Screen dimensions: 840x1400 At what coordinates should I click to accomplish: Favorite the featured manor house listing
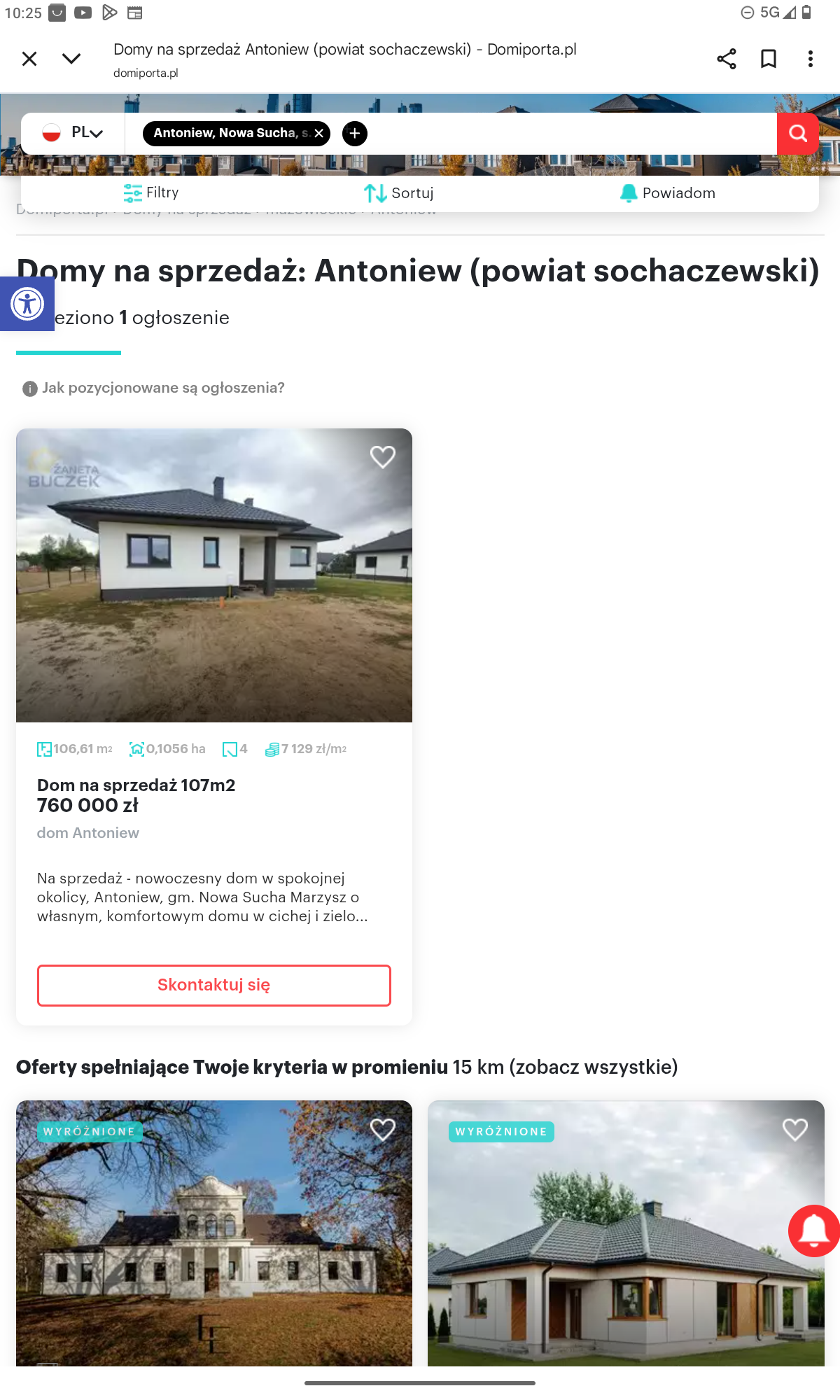383,1129
